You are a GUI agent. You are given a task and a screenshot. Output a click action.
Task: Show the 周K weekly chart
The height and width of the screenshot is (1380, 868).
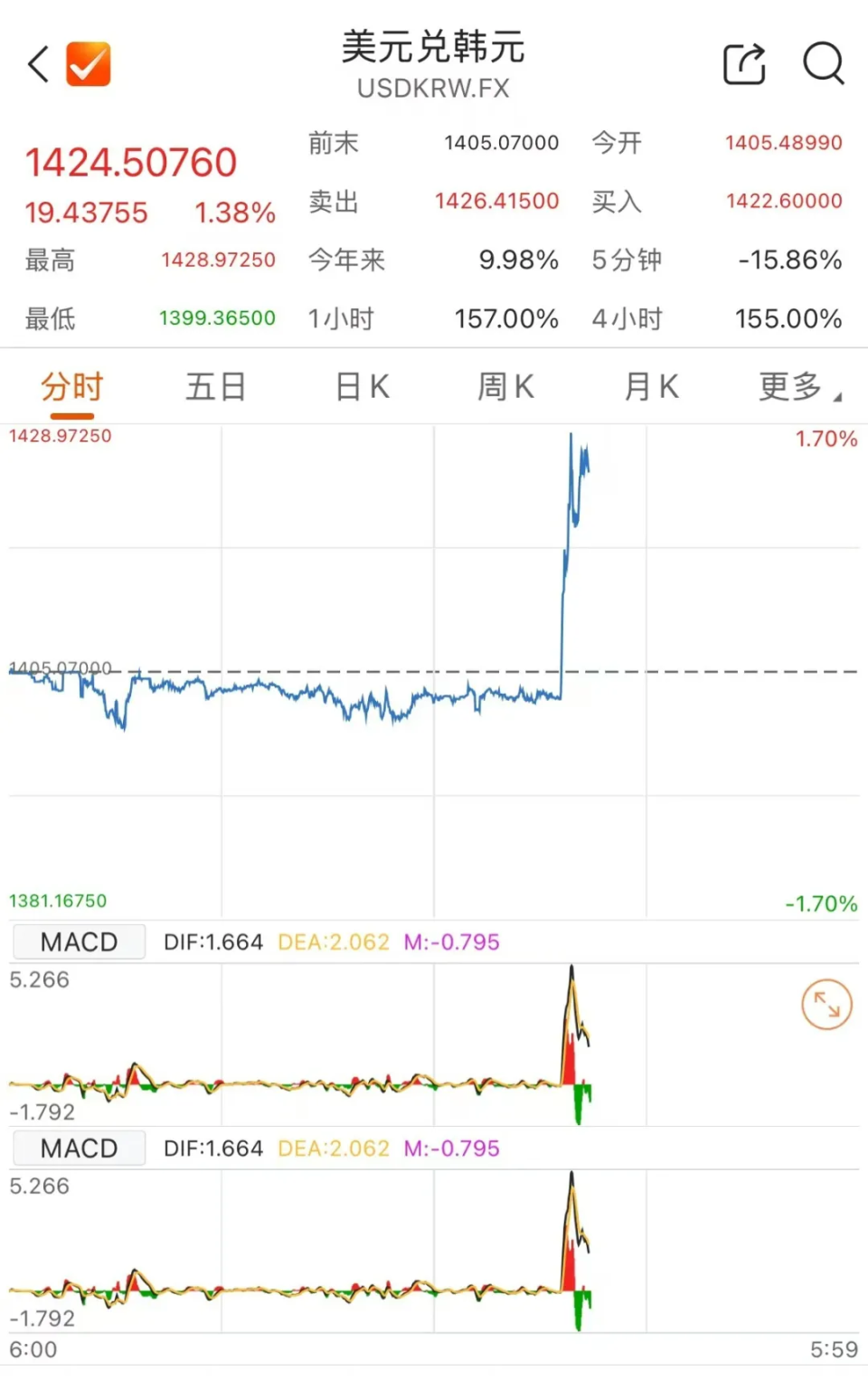(506, 387)
